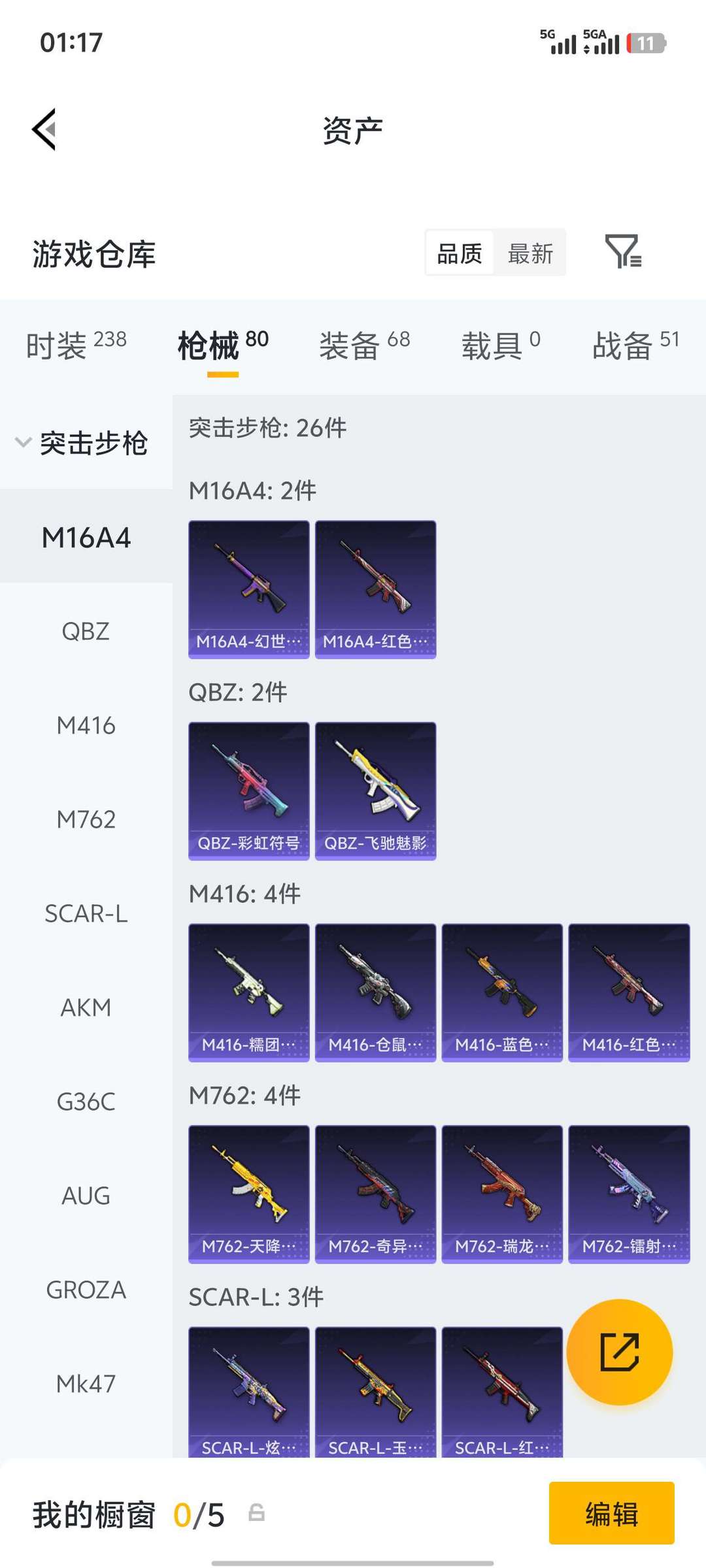Image resolution: width=706 pixels, height=1568 pixels.
Task: Open the M762-天降 skin tile
Action: 248,1194
